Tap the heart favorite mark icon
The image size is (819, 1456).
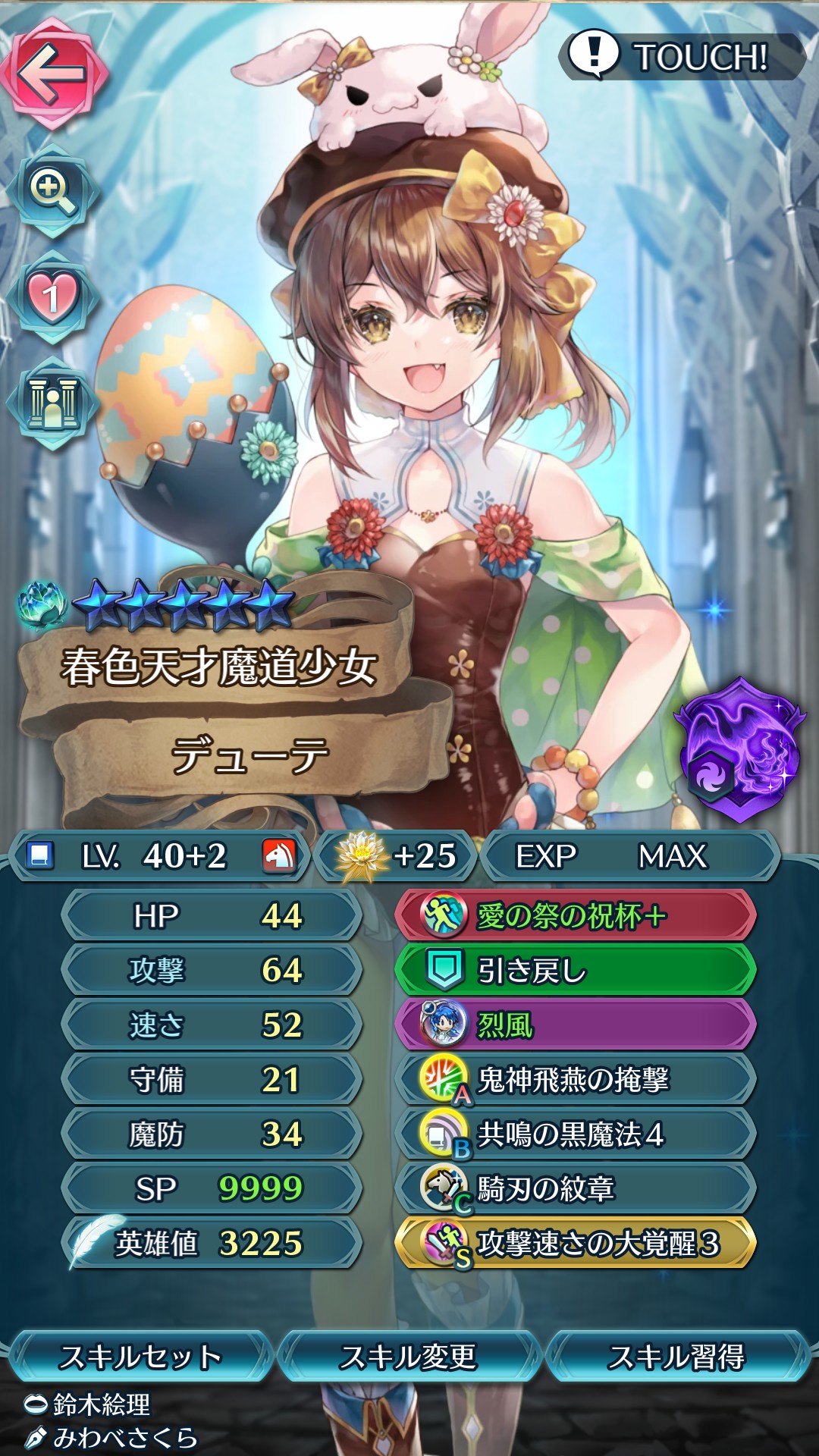pyautogui.click(x=52, y=296)
